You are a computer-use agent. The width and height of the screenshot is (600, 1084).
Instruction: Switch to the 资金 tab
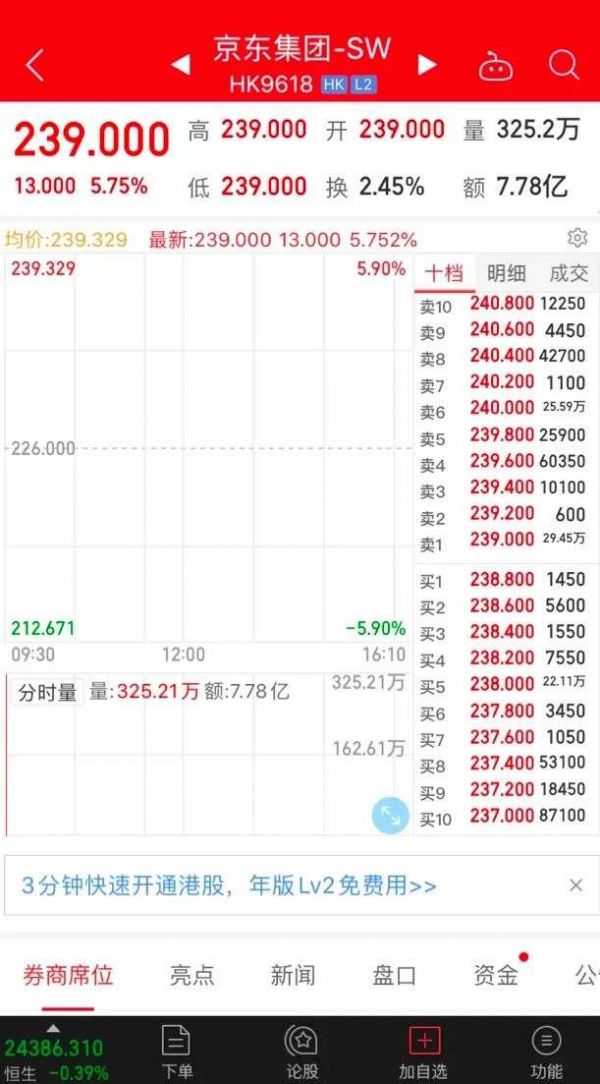[x=496, y=976]
